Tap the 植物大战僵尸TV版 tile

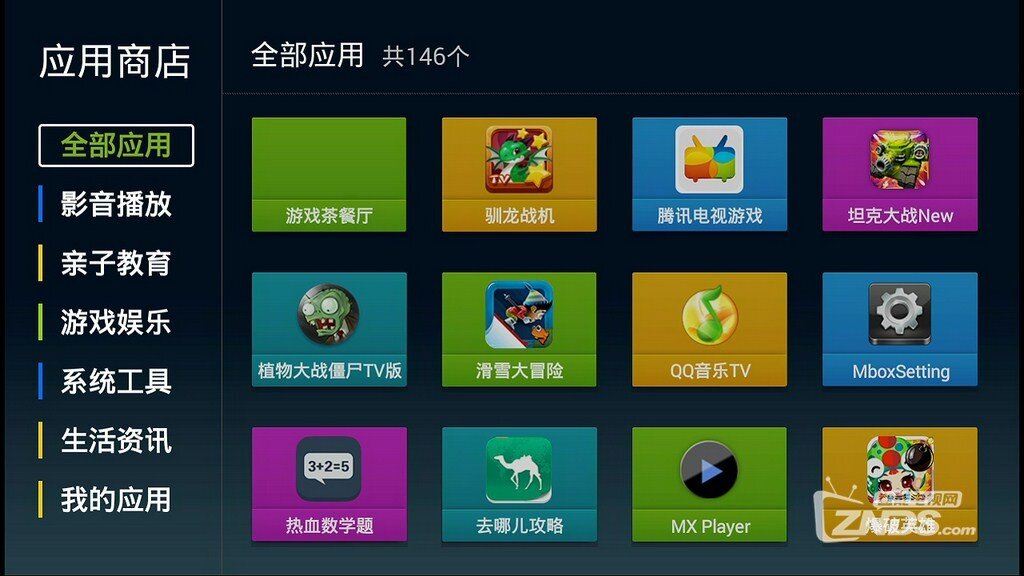[x=329, y=330]
